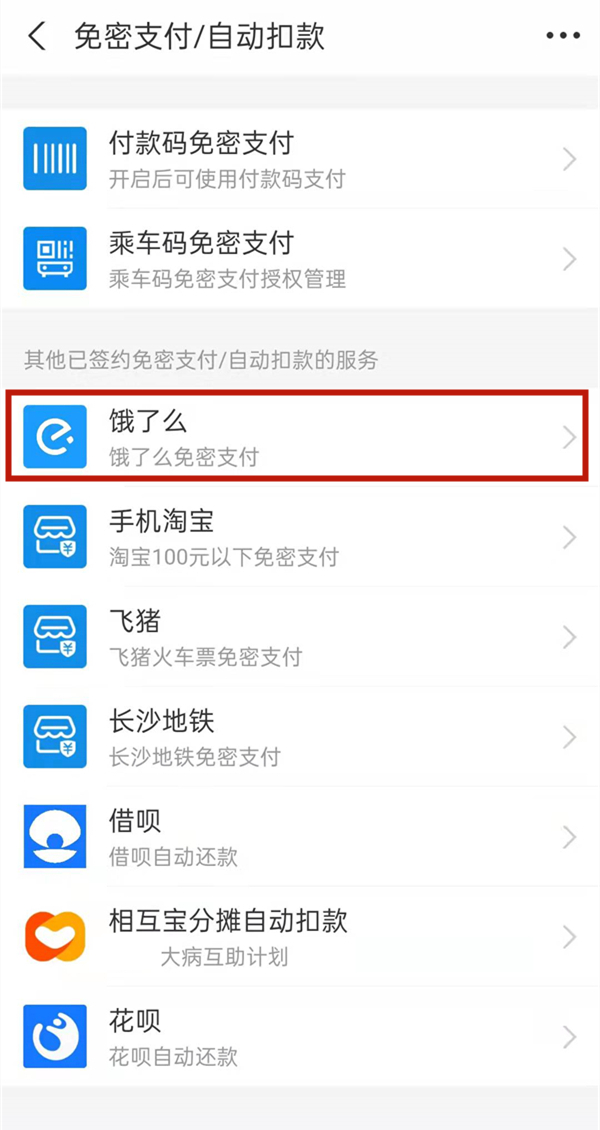
Task: Open 花呗 automatic repayment row
Action: 300,1037
